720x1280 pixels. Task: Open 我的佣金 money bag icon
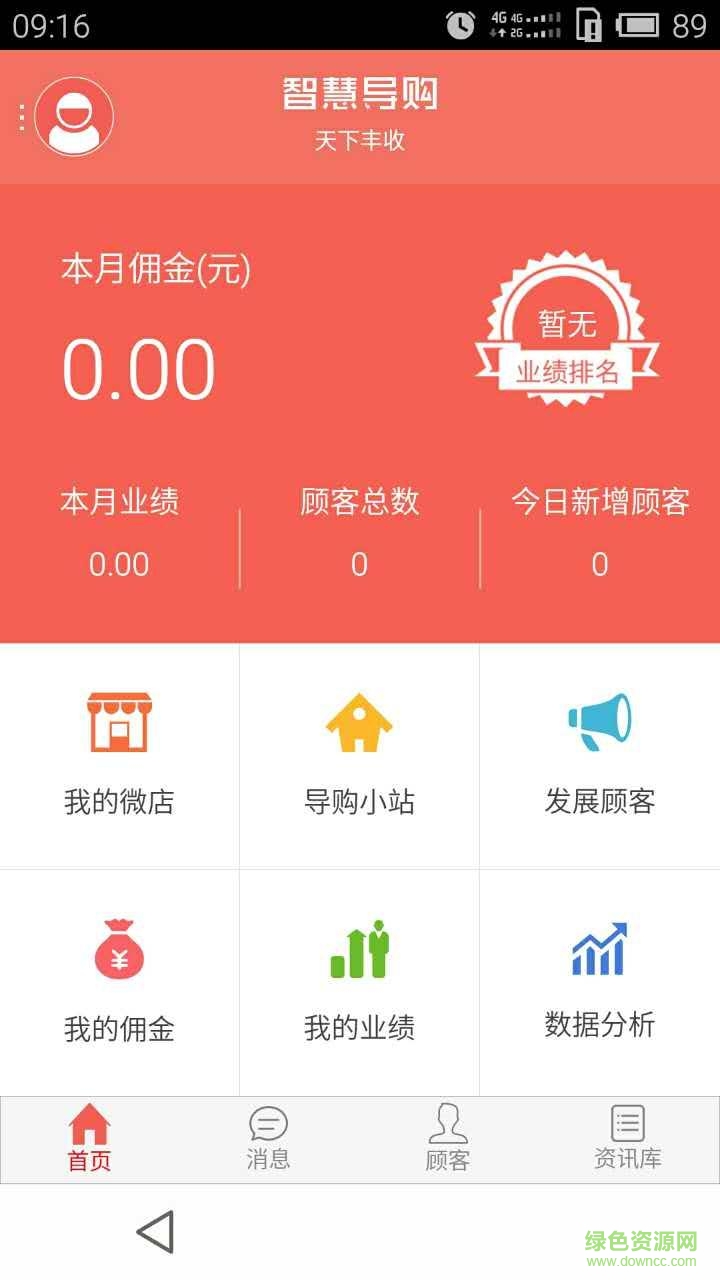(118, 950)
